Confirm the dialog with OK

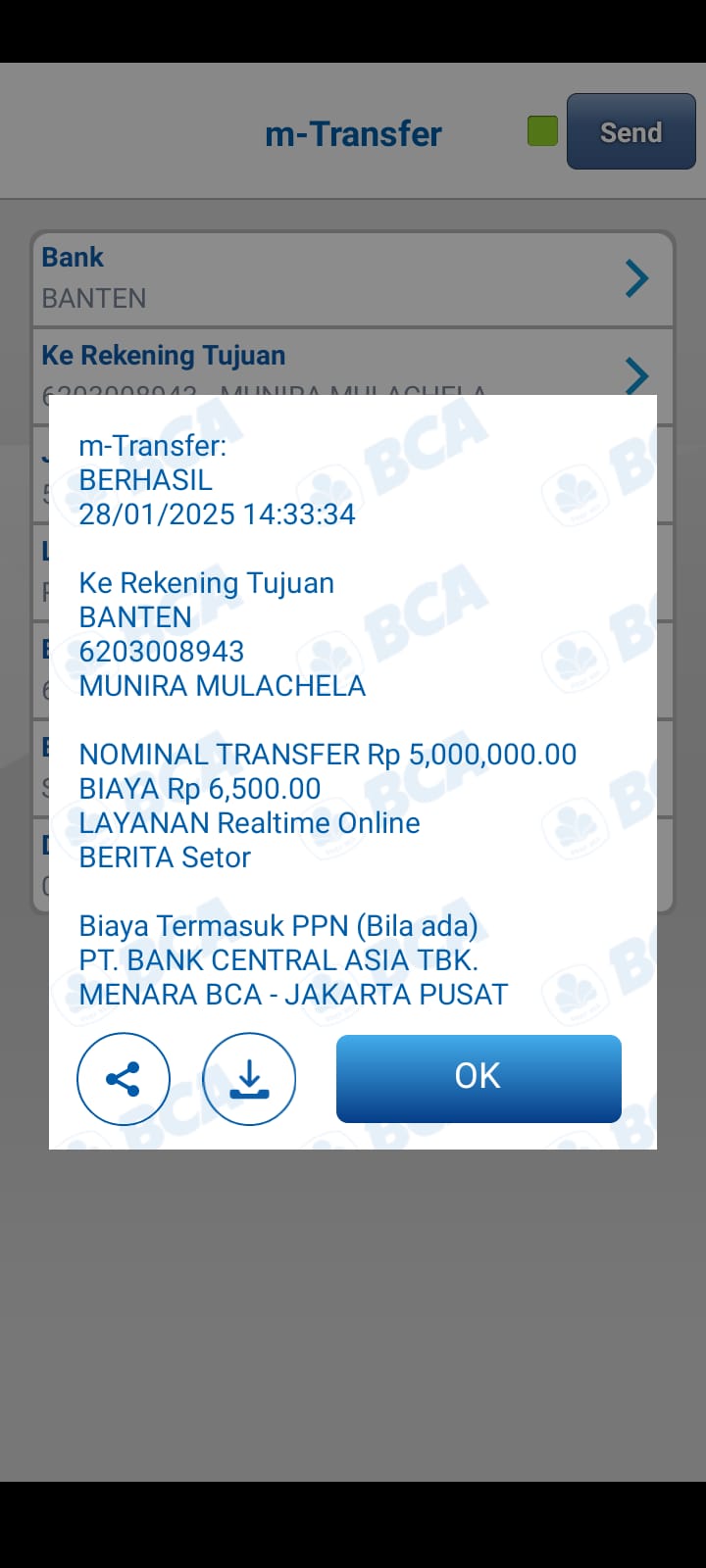tap(479, 1078)
